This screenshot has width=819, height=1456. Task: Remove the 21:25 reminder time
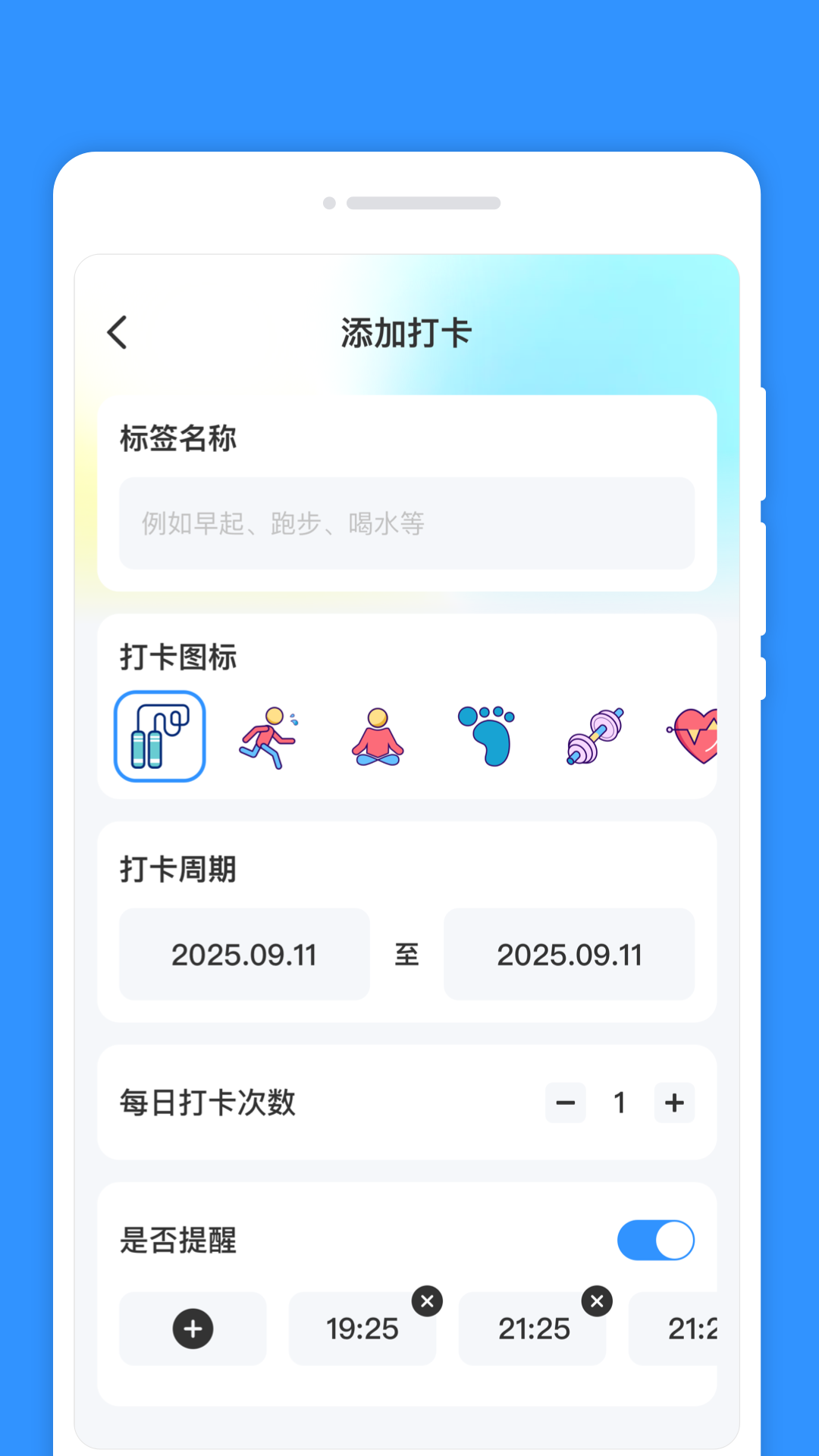point(597,1301)
